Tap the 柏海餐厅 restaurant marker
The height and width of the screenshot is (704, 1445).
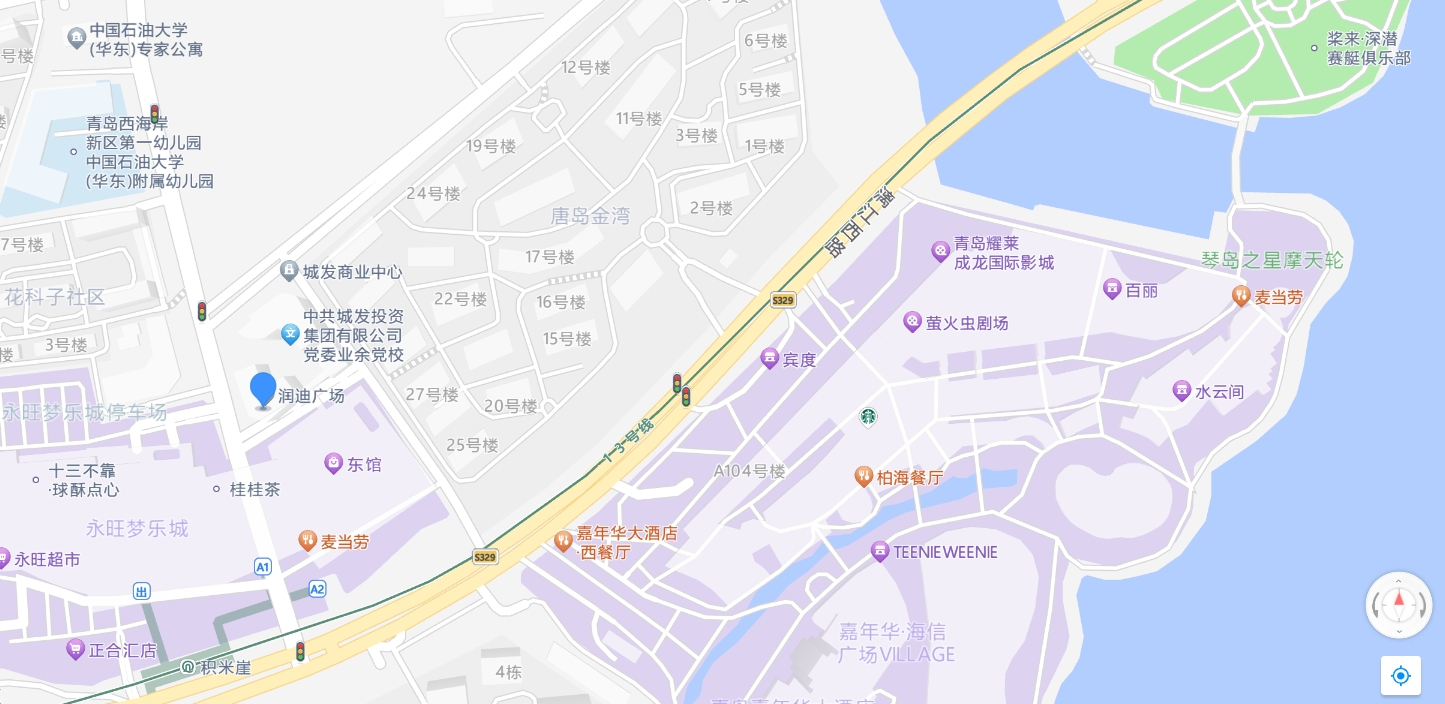[864, 477]
